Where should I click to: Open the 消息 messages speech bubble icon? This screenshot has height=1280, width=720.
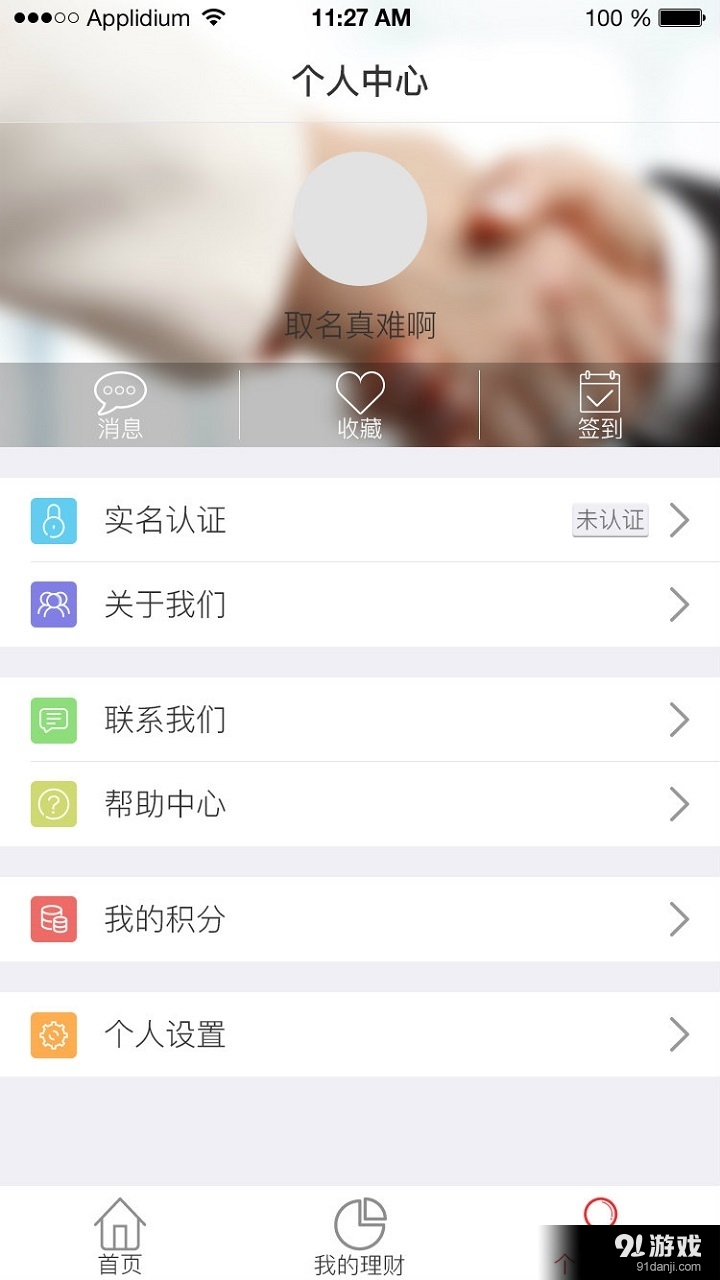tap(119, 393)
